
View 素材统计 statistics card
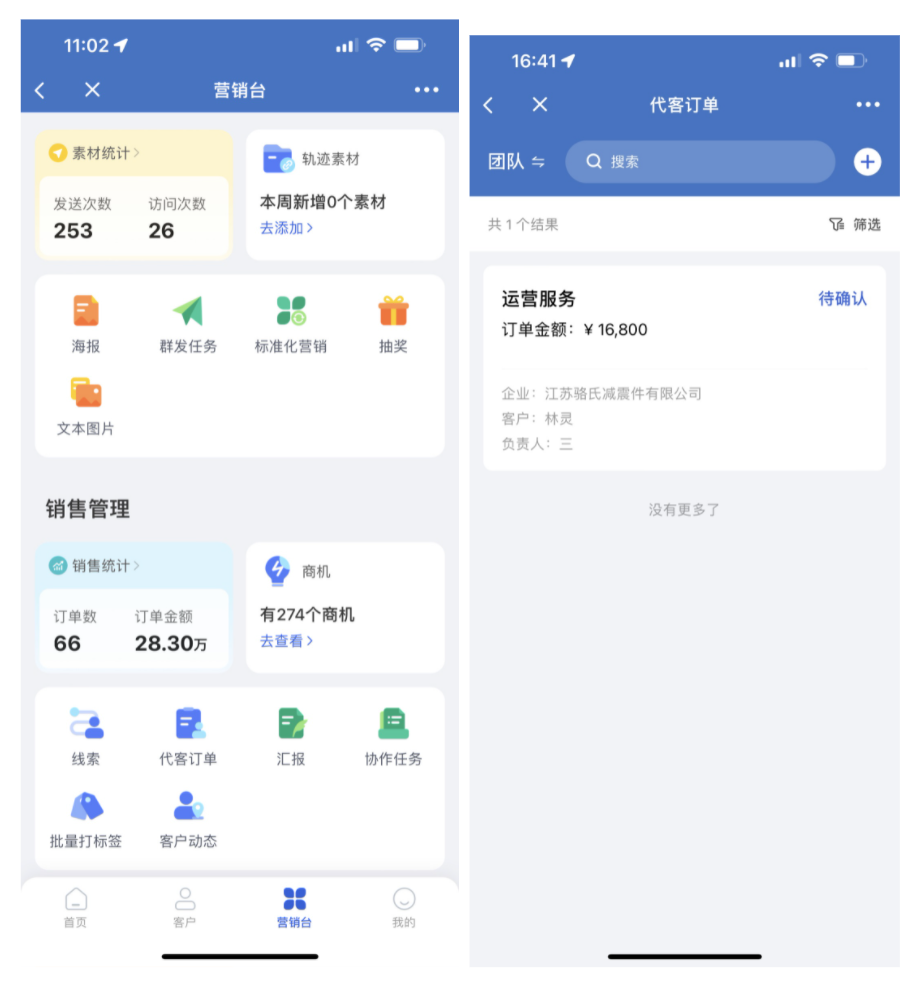point(95,153)
